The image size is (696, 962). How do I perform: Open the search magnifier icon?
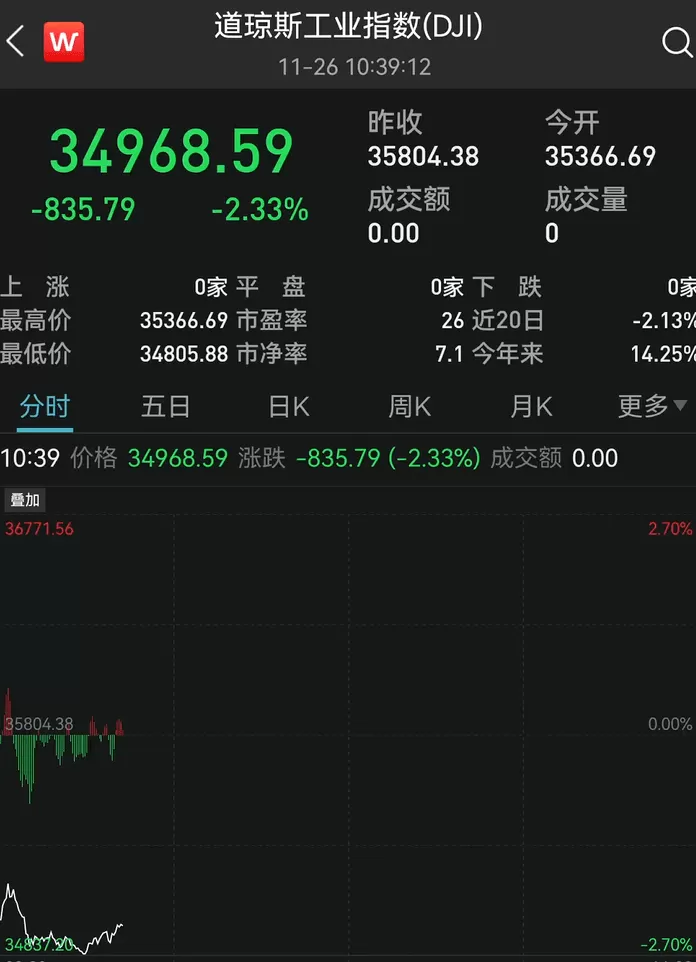coord(678,42)
